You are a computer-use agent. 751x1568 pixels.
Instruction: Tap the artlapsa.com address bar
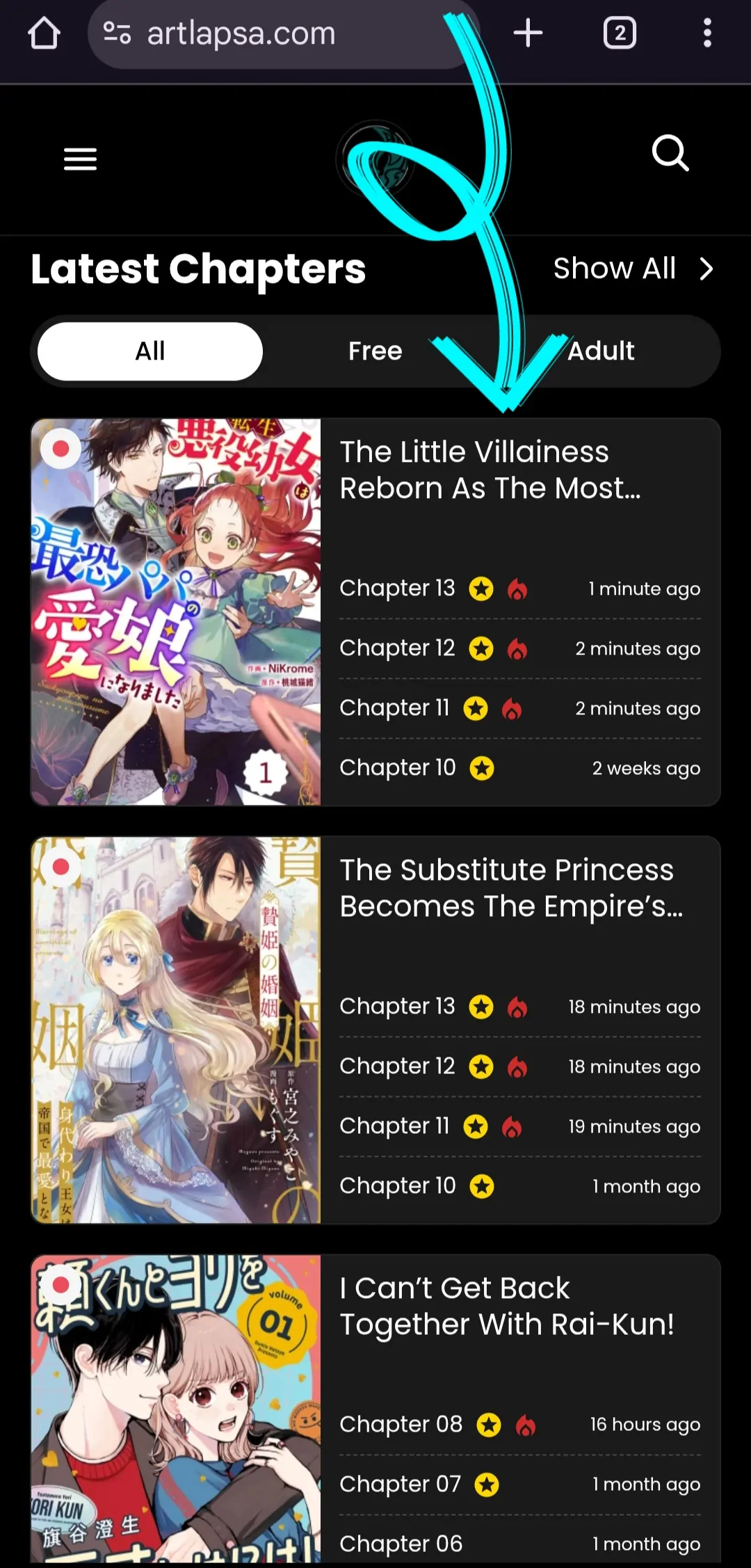pos(278,33)
